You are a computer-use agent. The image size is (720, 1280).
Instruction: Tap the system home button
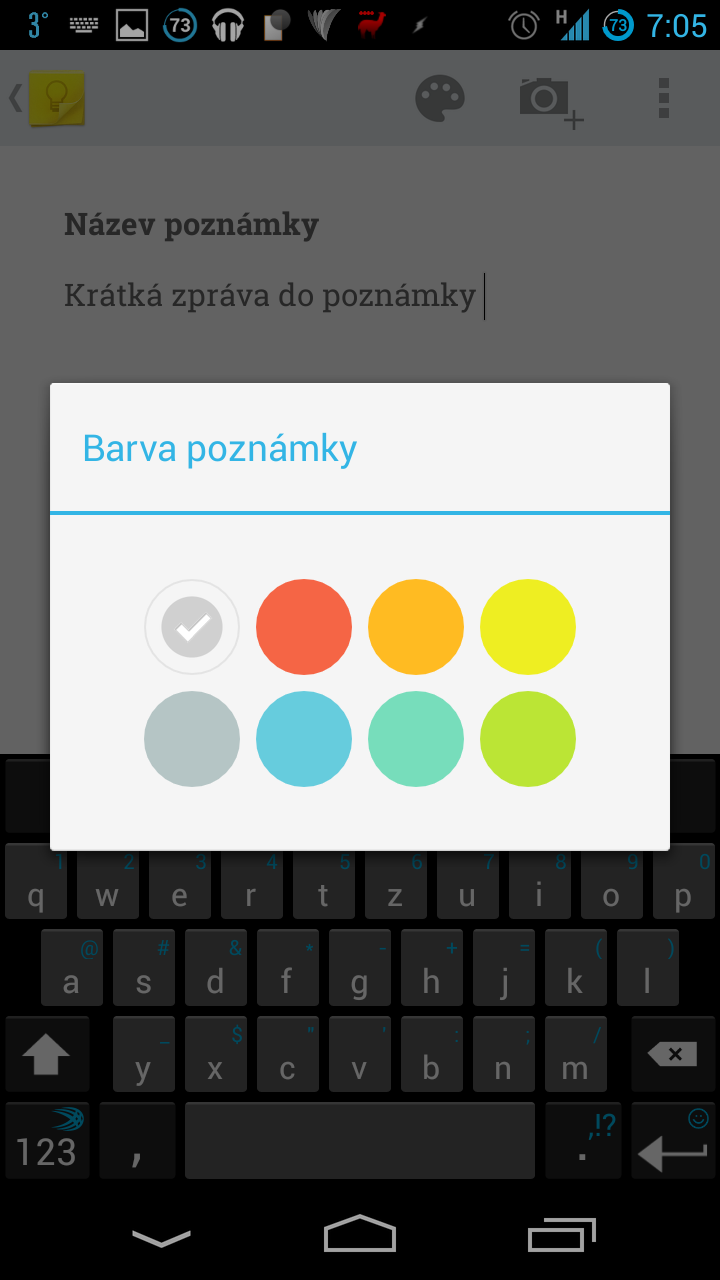pyautogui.click(x=360, y=1234)
